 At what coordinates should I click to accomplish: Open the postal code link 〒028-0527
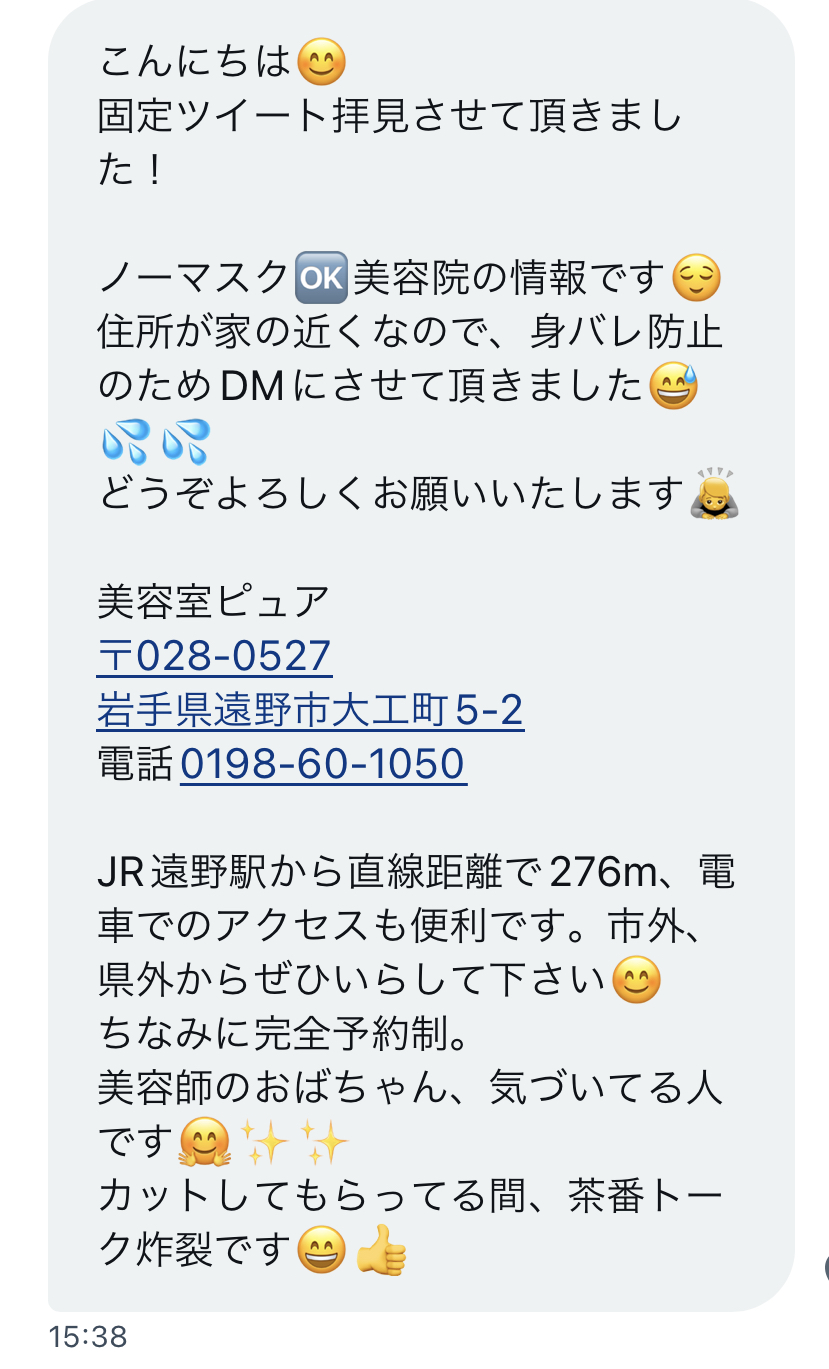coord(215,656)
